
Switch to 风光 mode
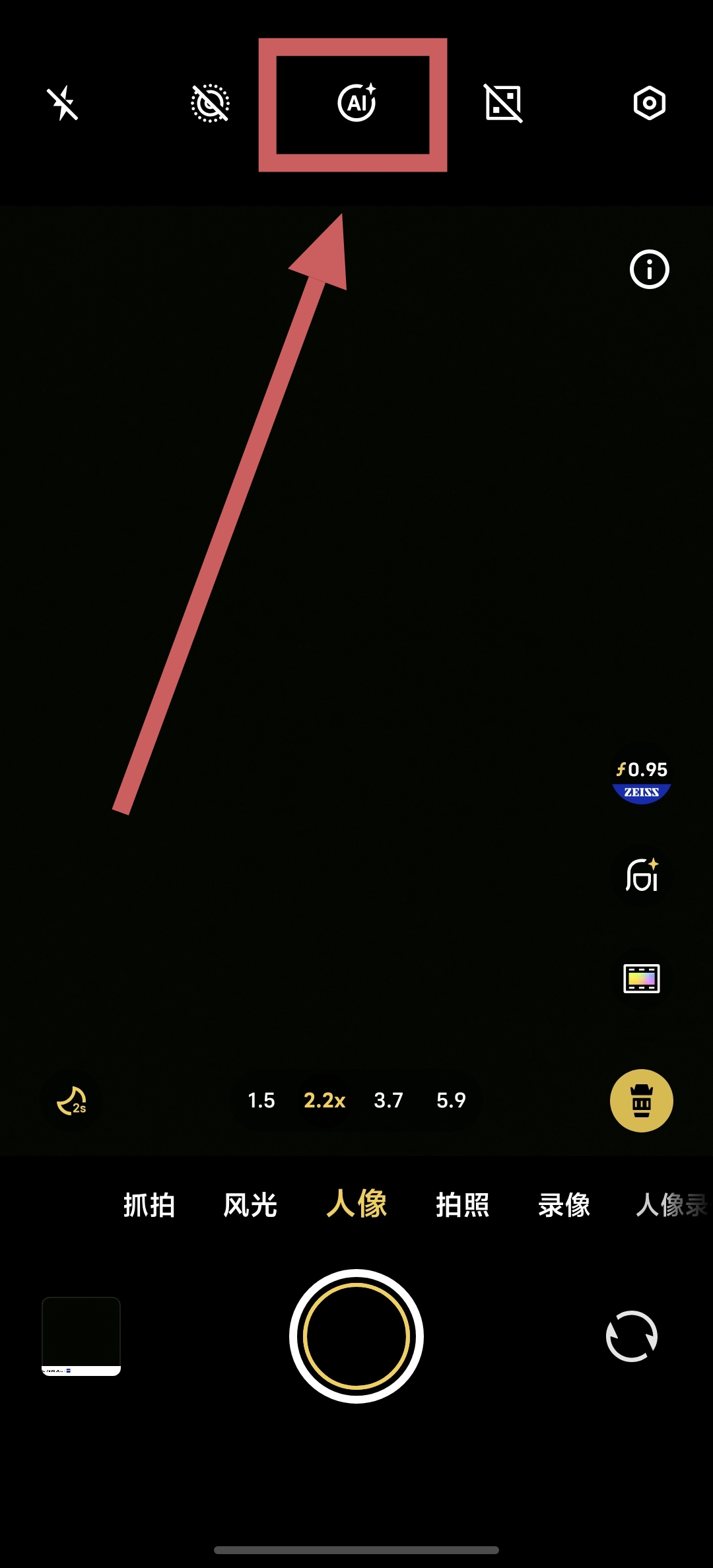coord(250,1205)
